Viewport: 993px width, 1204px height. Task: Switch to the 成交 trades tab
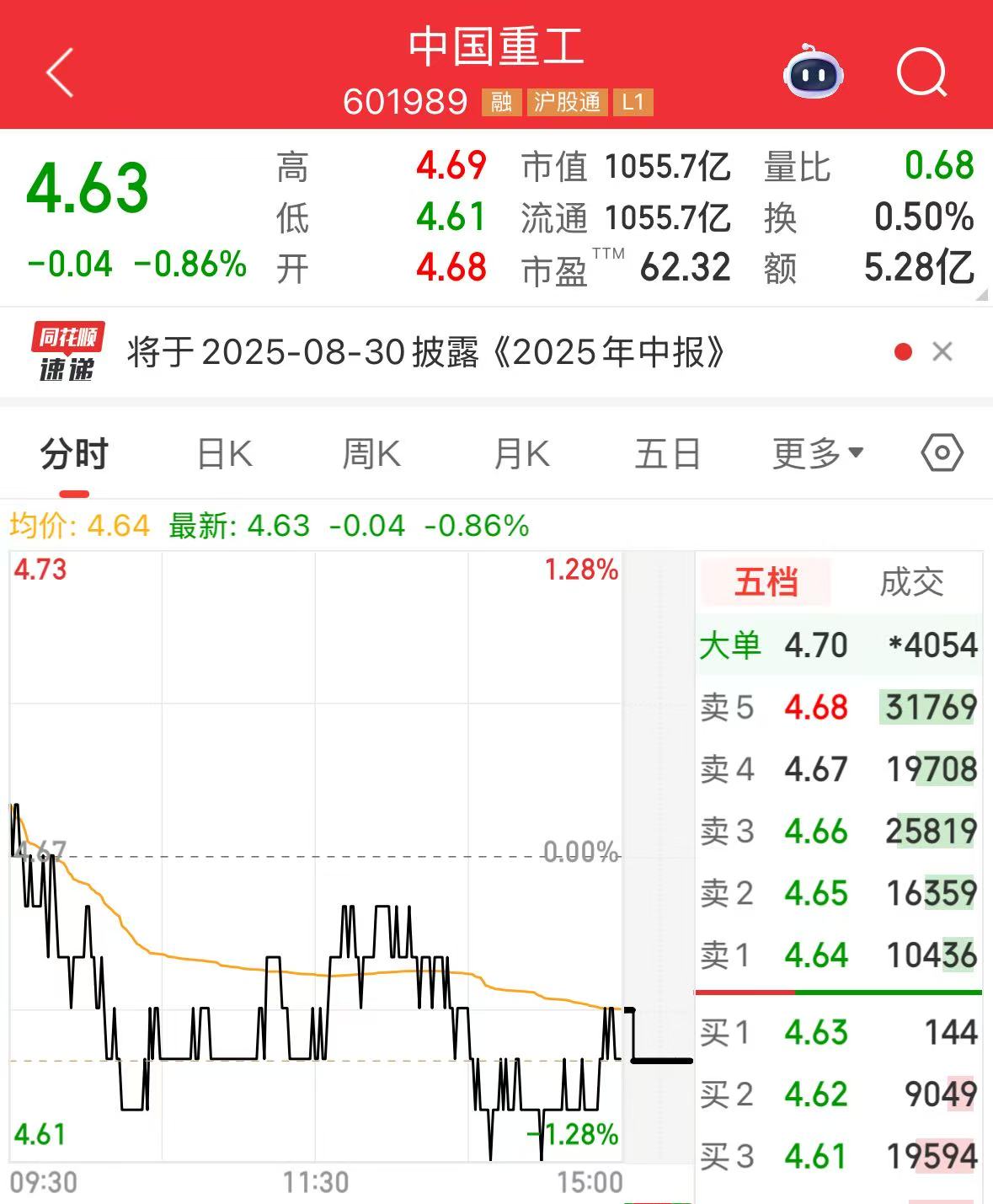pyautogui.click(x=911, y=582)
